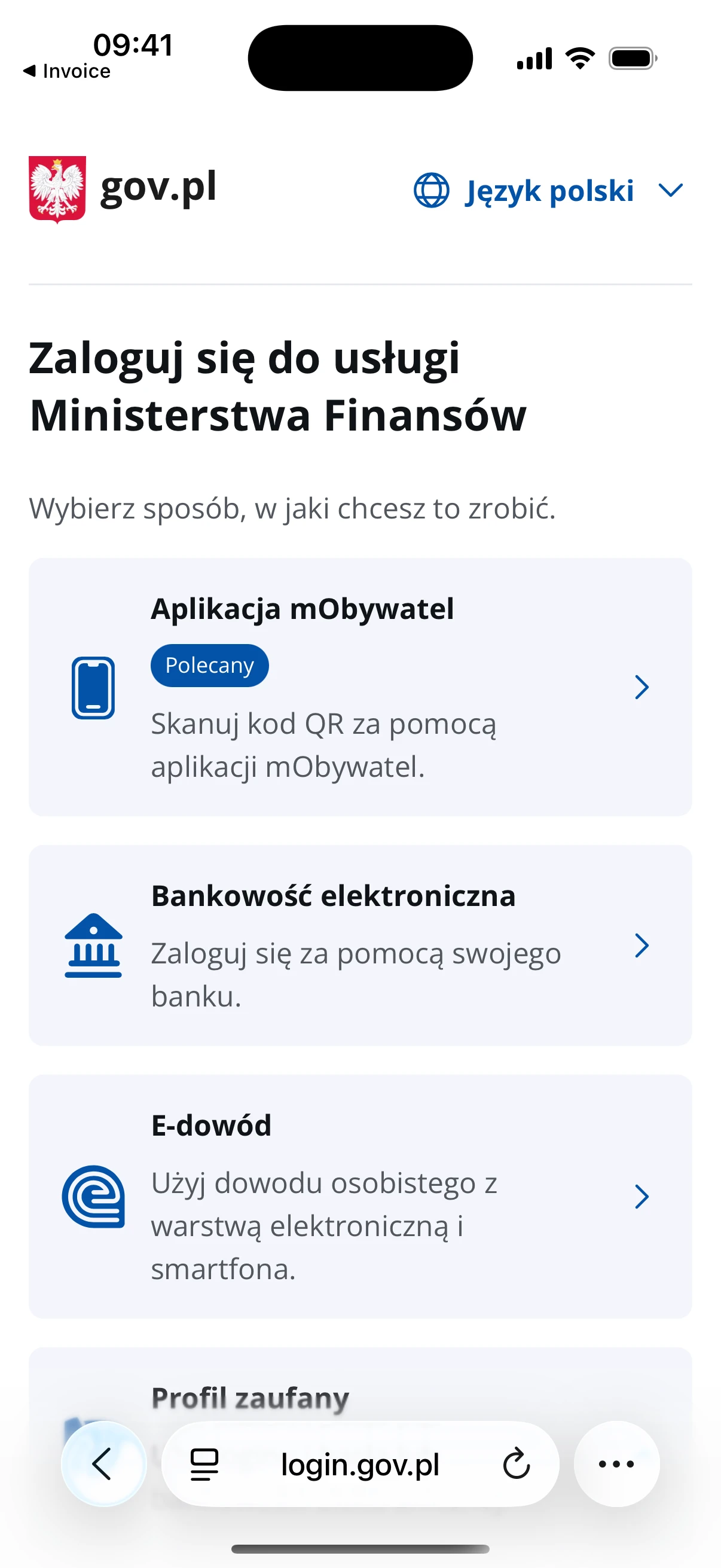This screenshot has height=1568, width=721.
Task: Reload the page using the refresh icon
Action: [x=515, y=1465]
